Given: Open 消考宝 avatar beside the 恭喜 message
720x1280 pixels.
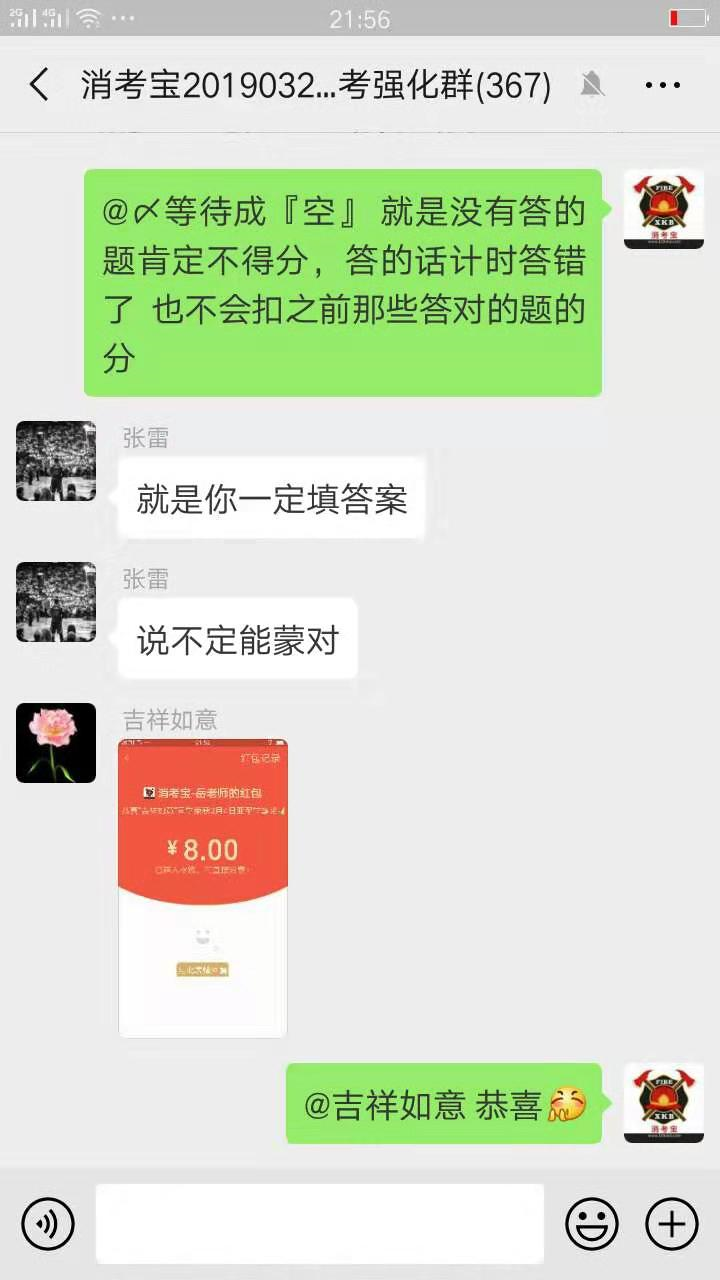Looking at the screenshot, I should tap(663, 1103).
